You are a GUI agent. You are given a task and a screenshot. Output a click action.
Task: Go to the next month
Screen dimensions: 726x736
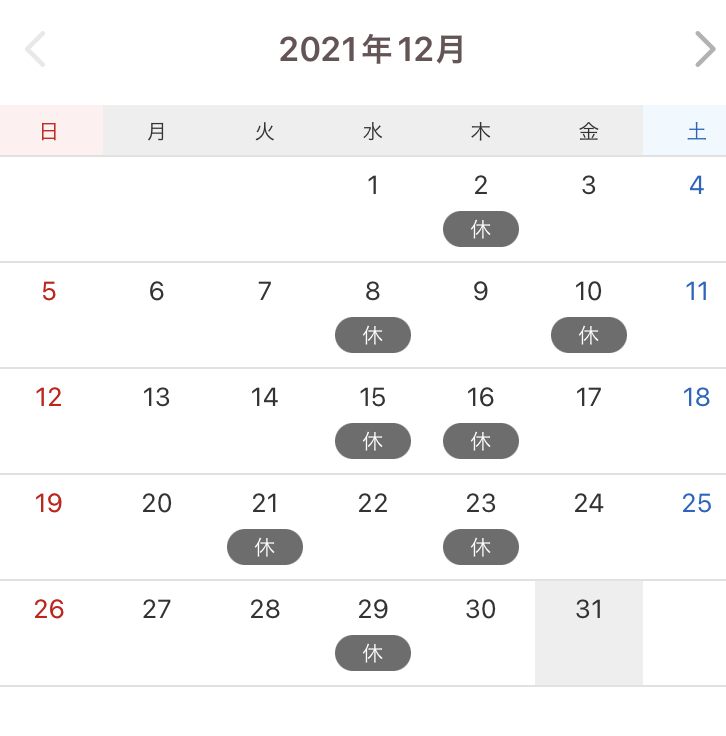705,49
